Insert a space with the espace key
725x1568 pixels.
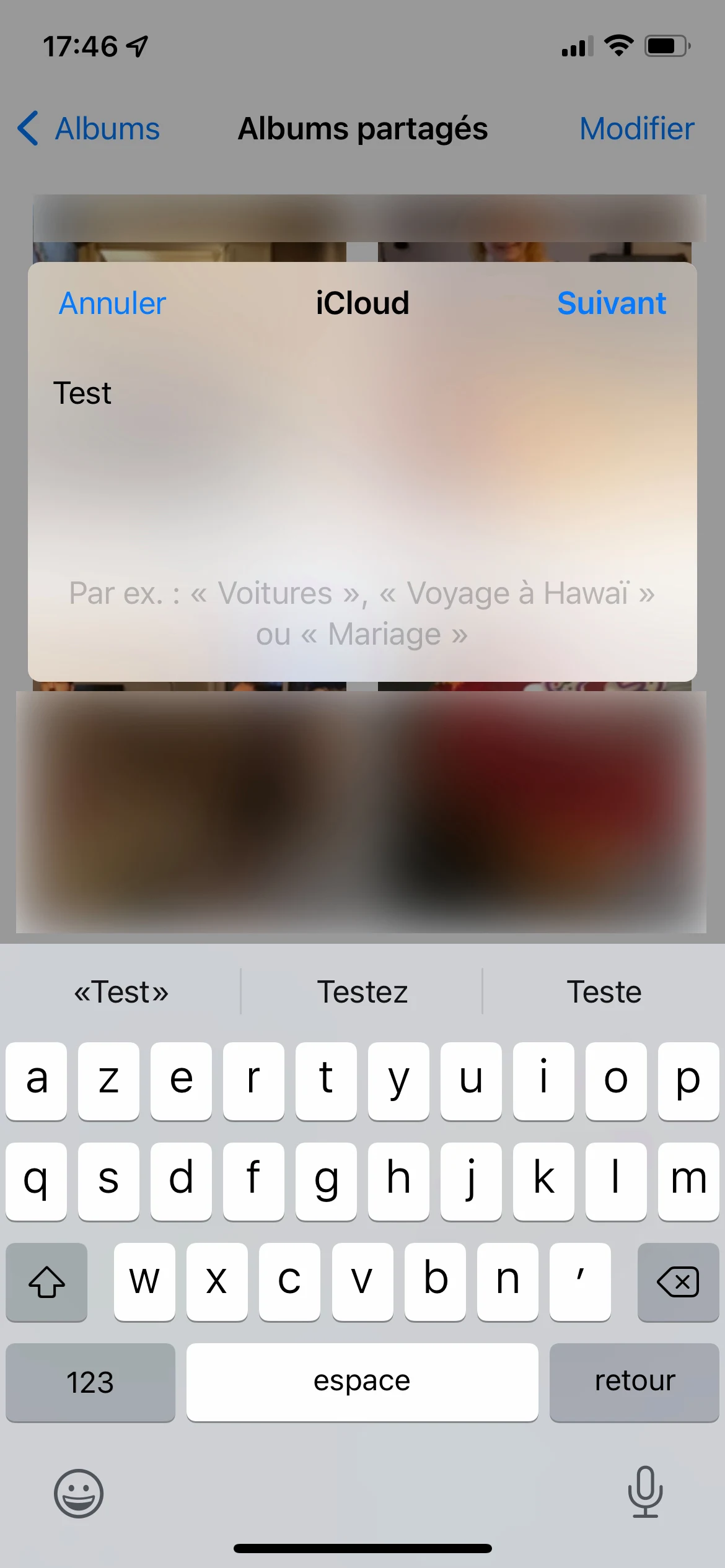click(x=362, y=1382)
